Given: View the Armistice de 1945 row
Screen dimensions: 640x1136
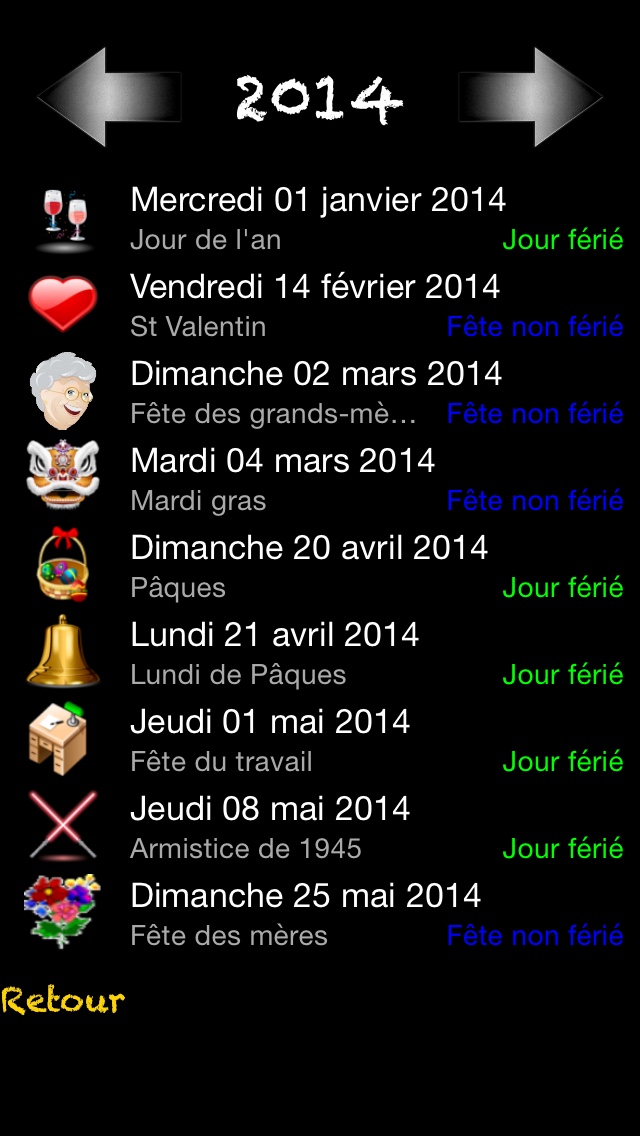Looking at the screenshot, I should (320, 827).
